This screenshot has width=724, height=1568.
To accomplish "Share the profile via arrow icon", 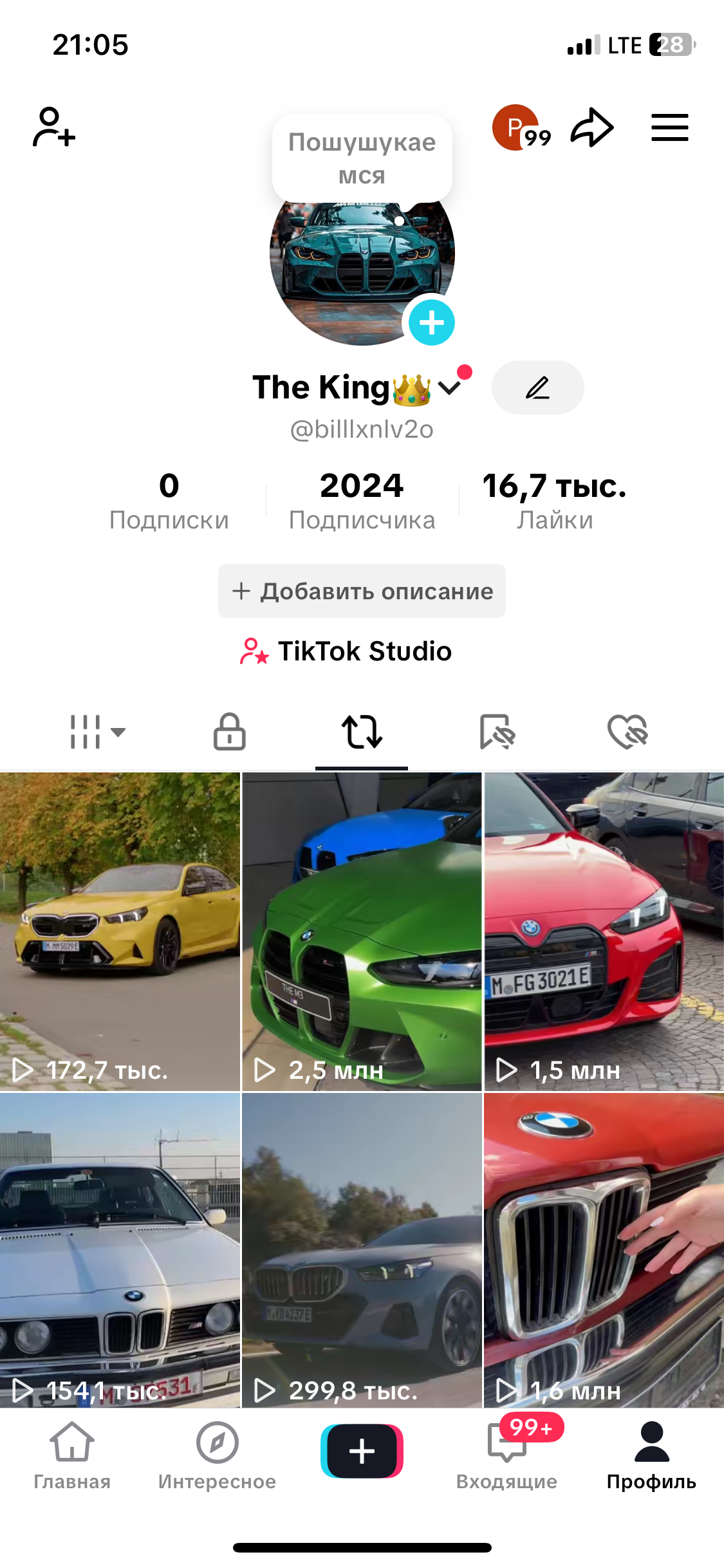I will click(592, 127).
